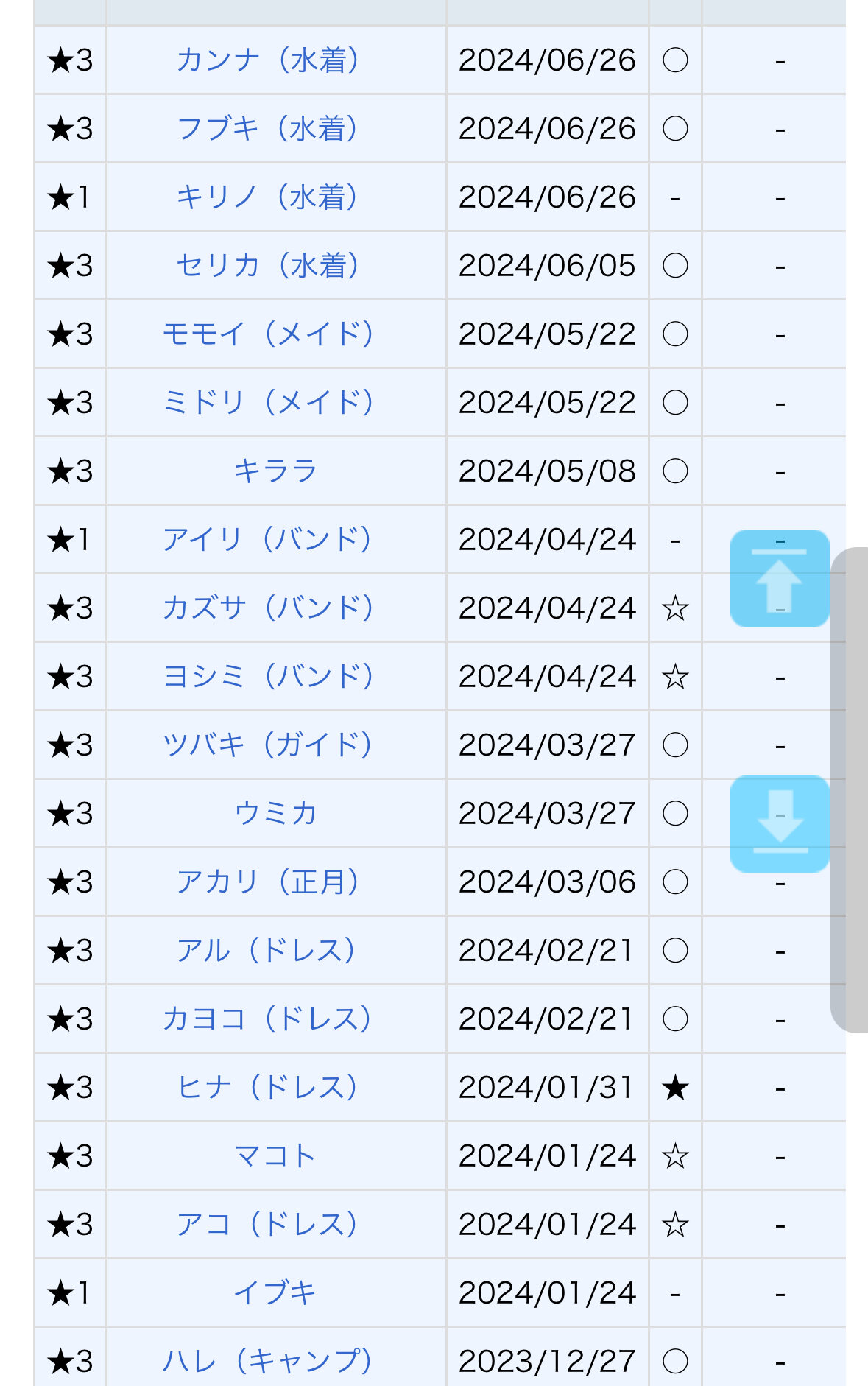Open the キララ character link
The image size is (868, 1386).
(275, 471)
